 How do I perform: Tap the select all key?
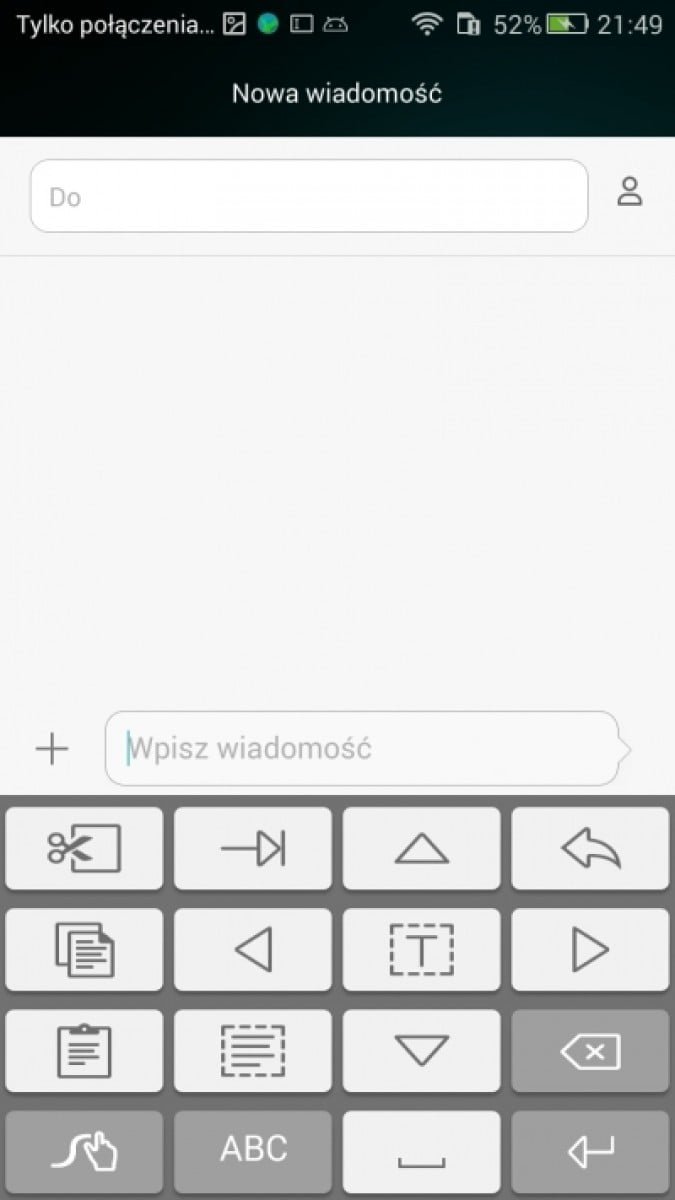(x=253, y=1051)
